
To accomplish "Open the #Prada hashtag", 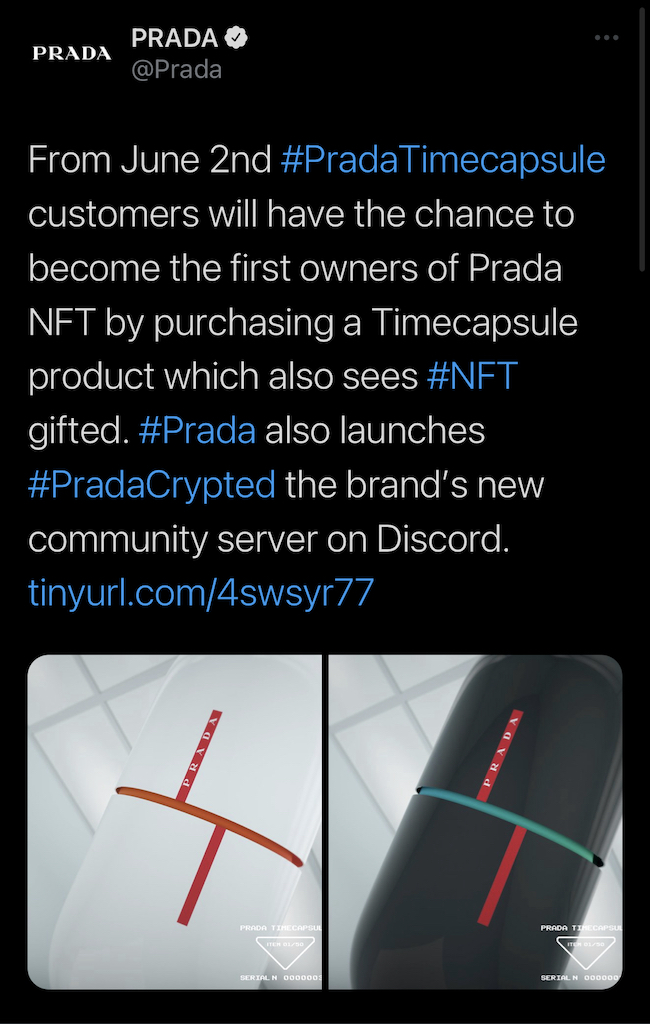I will [197, 430].
